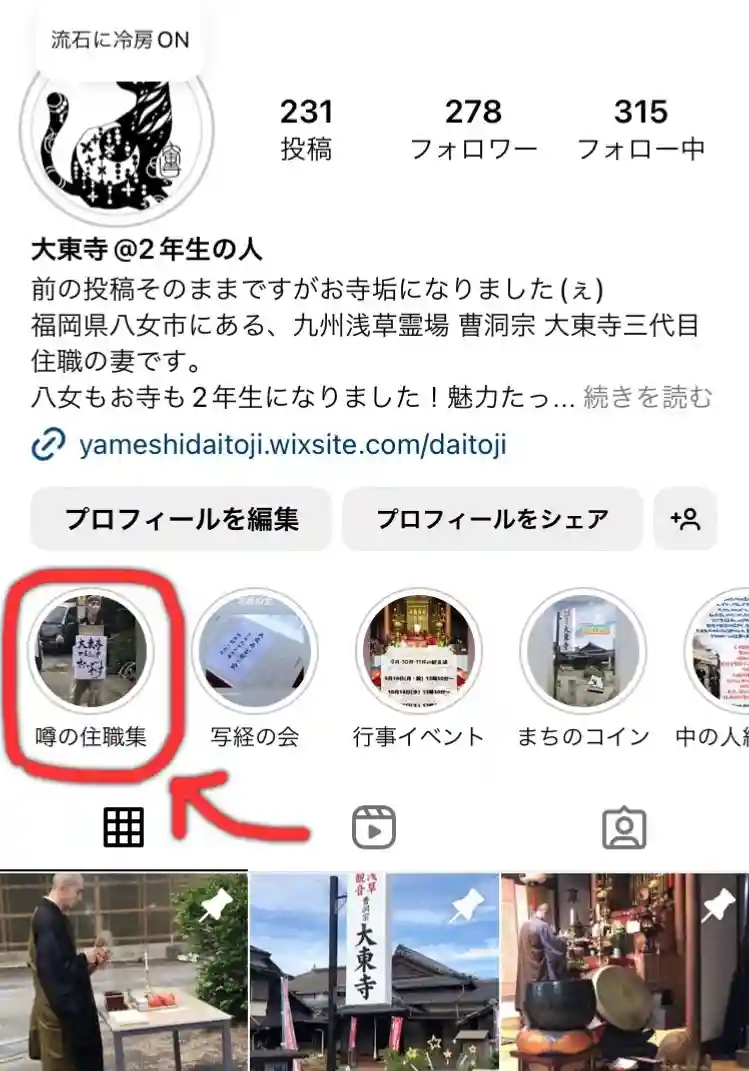This screenshot has height=1071, width=749.
Task: Switch to the tagged photos tab
Action: [x=624, y=828]
